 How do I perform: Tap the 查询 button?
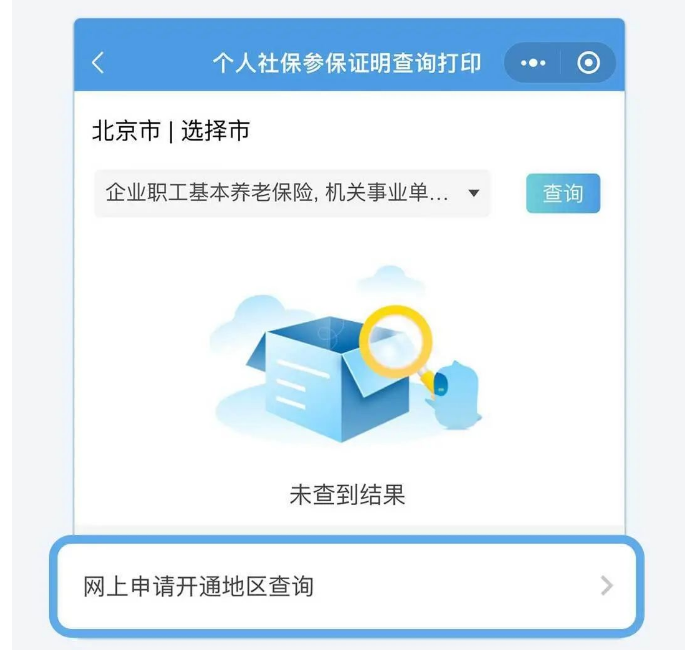[562, 193]
